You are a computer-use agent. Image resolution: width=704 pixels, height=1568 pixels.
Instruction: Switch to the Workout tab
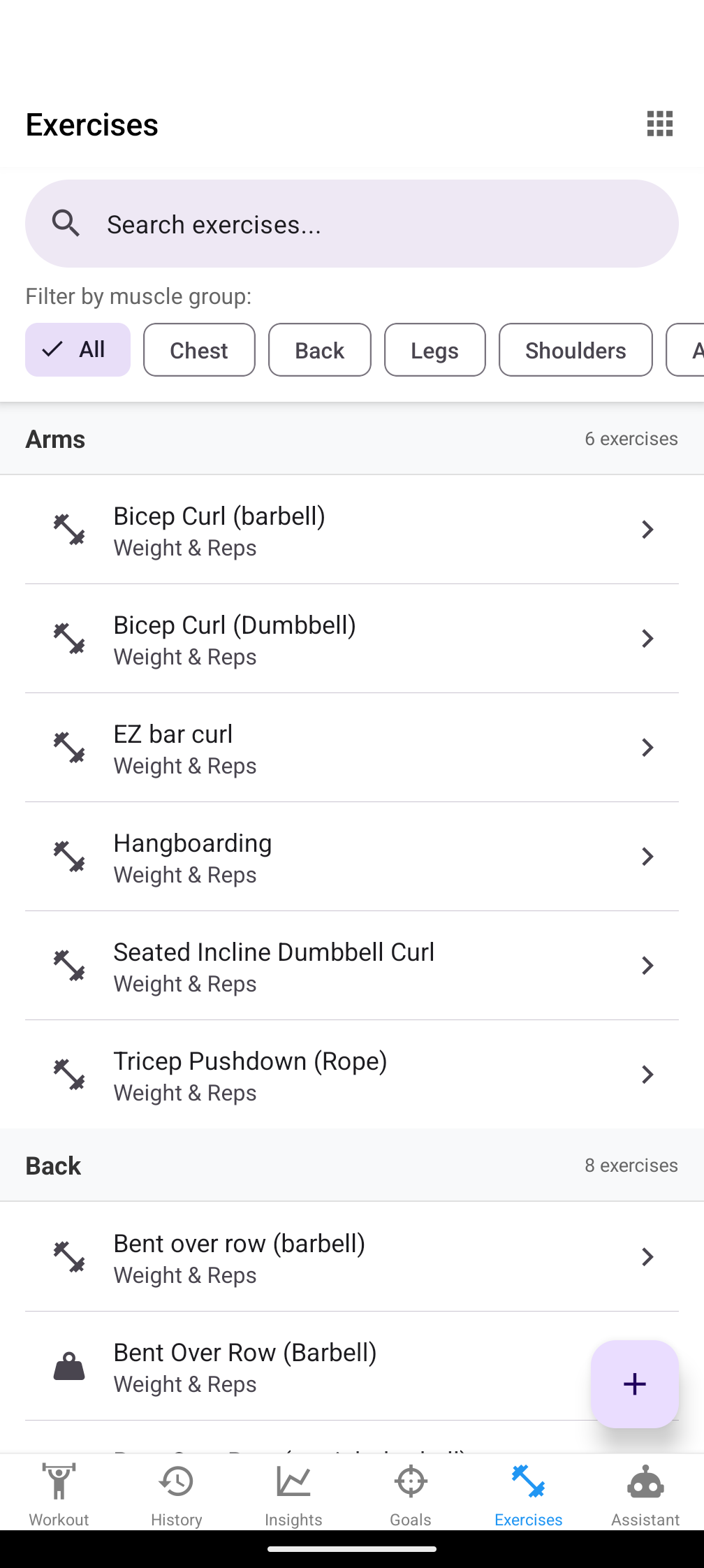pyautogui.click(x=59, y=1493)
